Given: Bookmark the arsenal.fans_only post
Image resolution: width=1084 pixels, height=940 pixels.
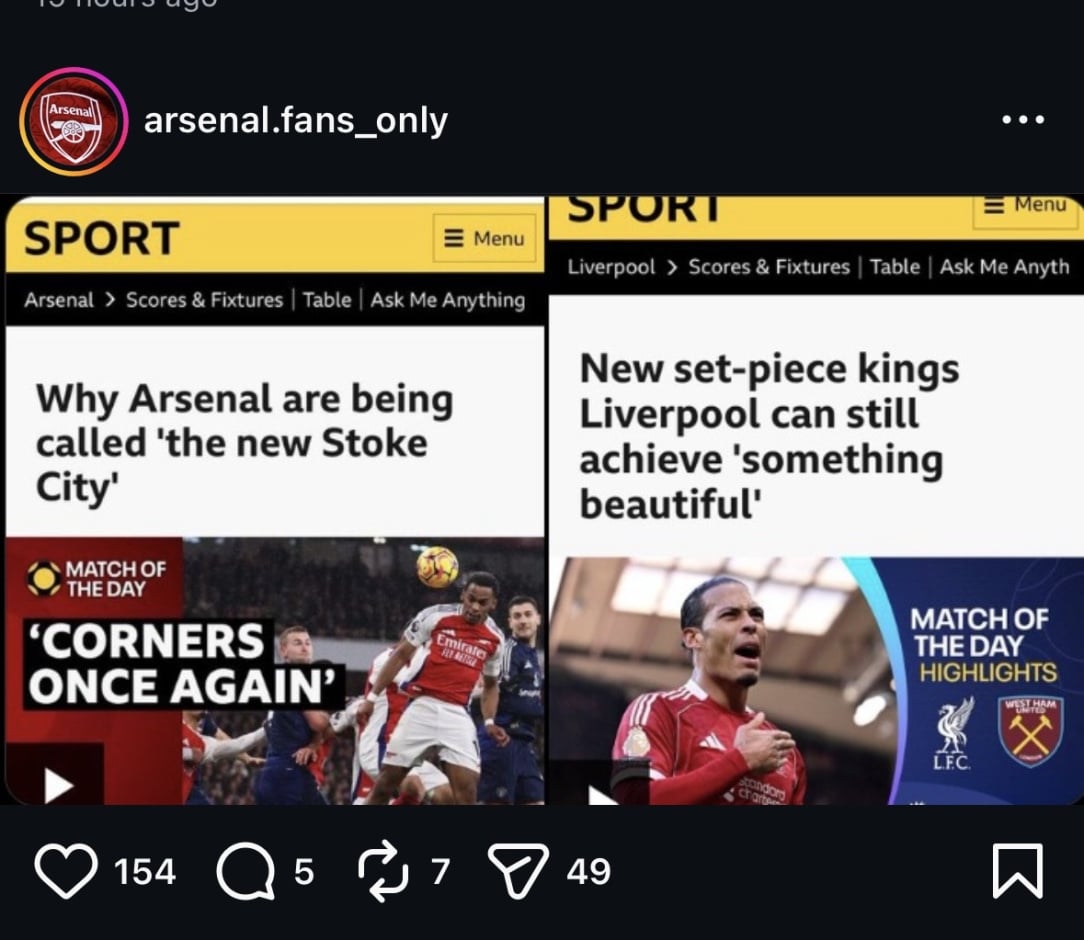Looking at the screenshot, I should [1017, 871].
